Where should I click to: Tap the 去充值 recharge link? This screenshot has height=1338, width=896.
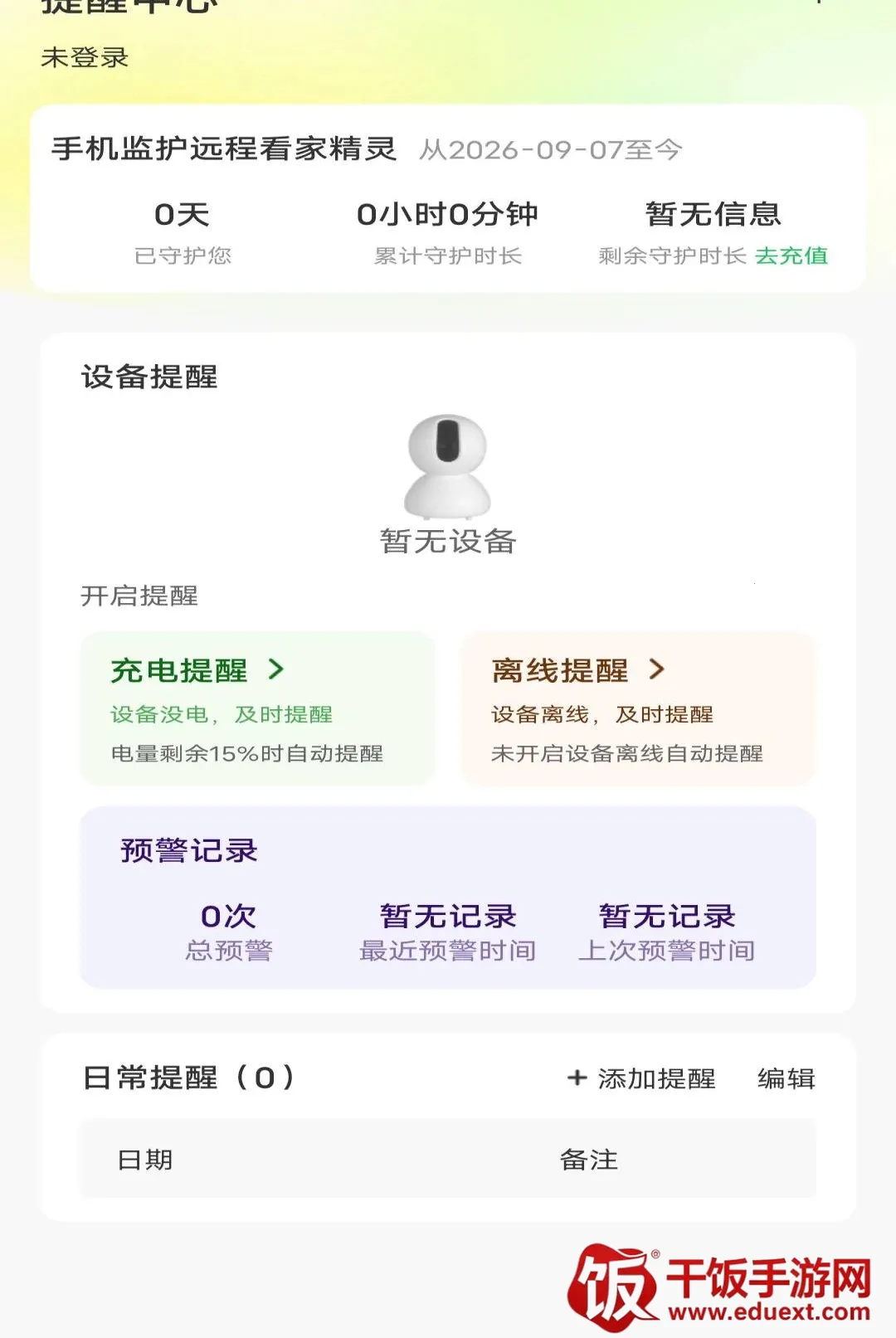[x=791, y=255]
